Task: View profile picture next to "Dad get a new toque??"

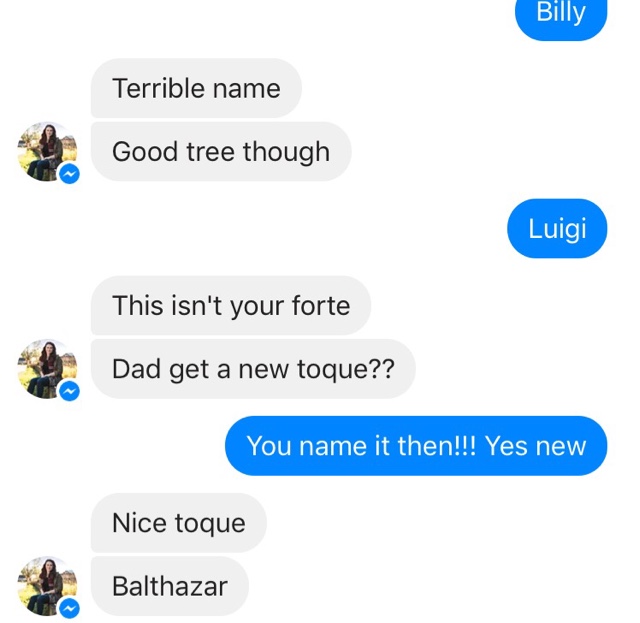Action: 46,369
